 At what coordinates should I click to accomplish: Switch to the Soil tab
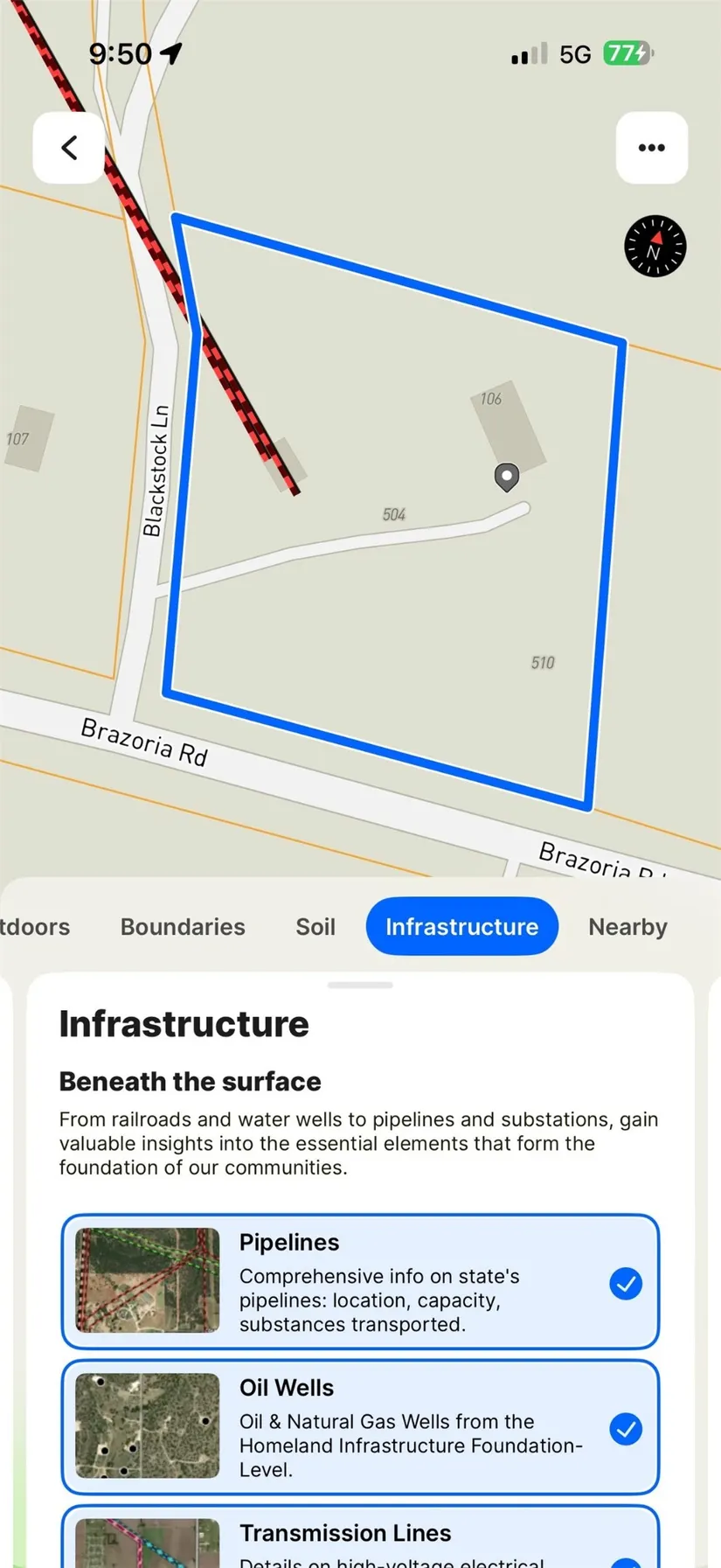pos(315,927)
